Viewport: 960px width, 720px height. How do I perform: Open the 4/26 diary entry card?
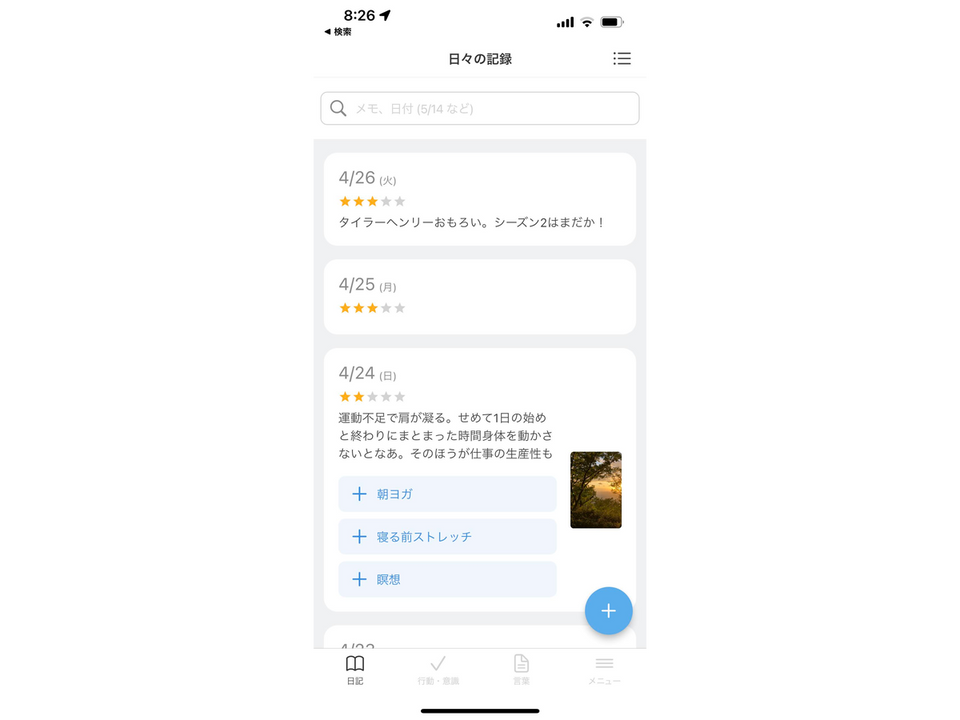tap(480, 199)
